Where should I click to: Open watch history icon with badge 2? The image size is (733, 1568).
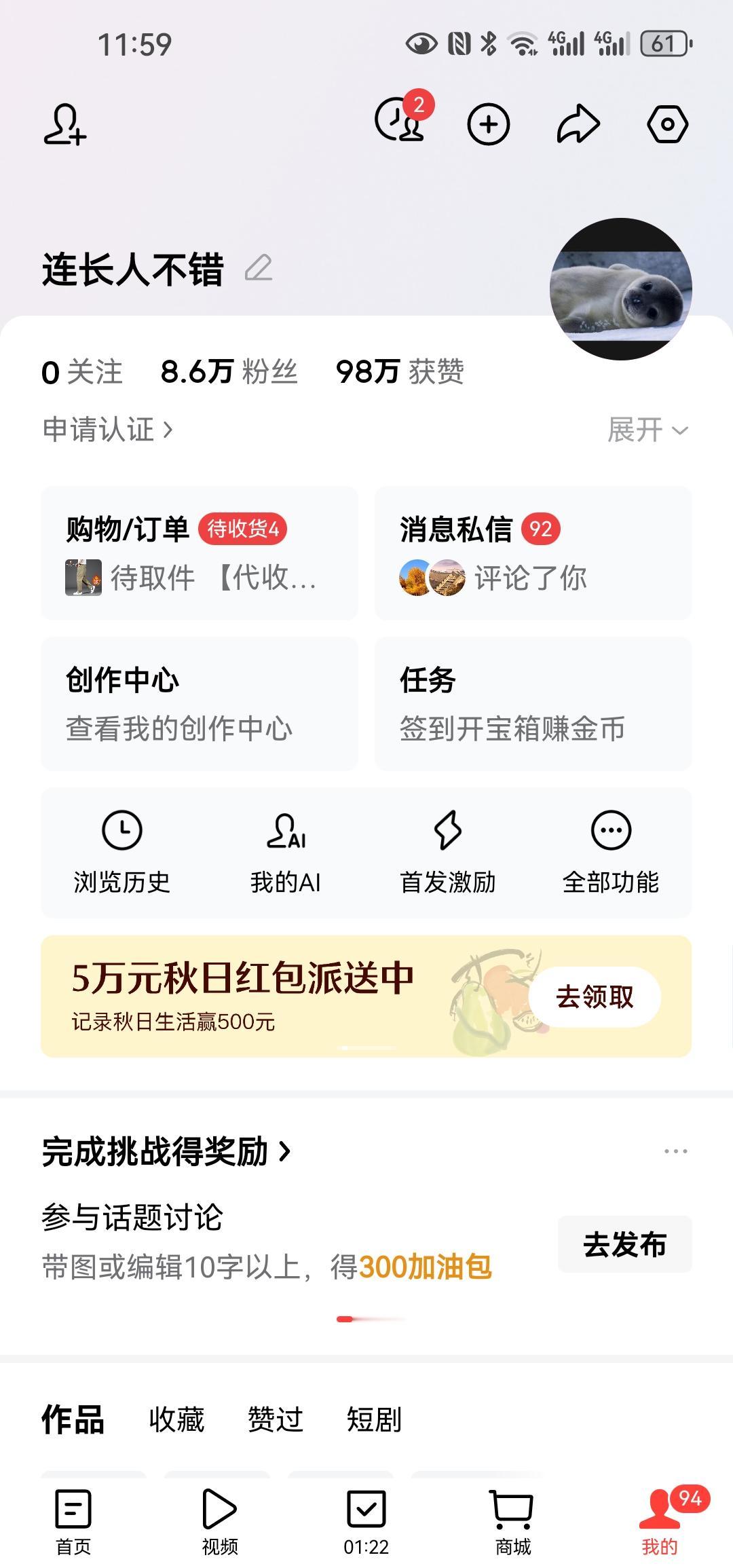(x=400, y=124)
